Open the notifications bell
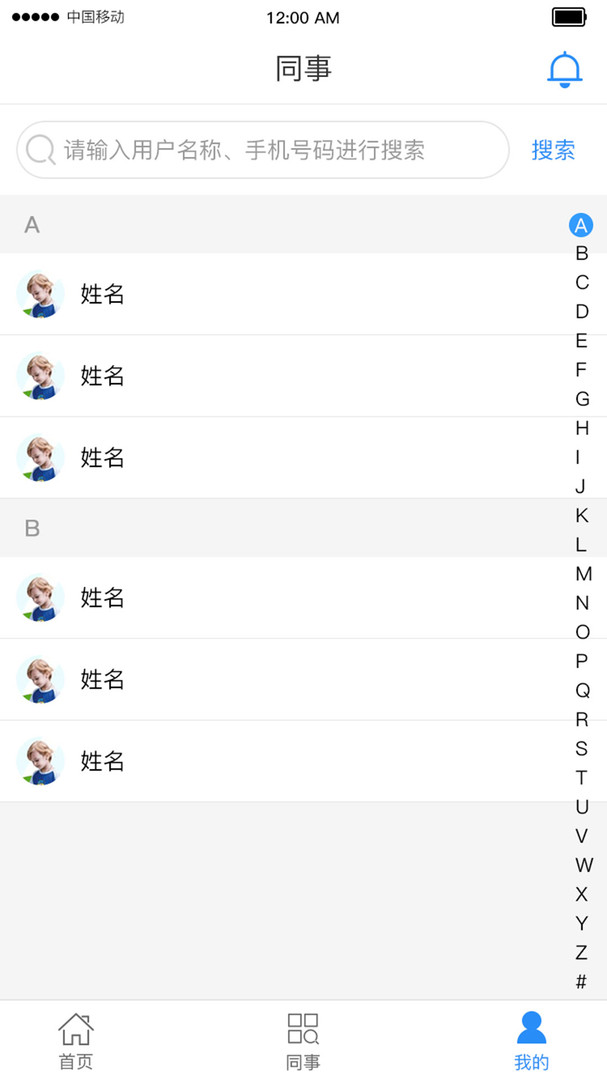The height and width of the screenshot is (1080, 607). (x=564, y=69)
